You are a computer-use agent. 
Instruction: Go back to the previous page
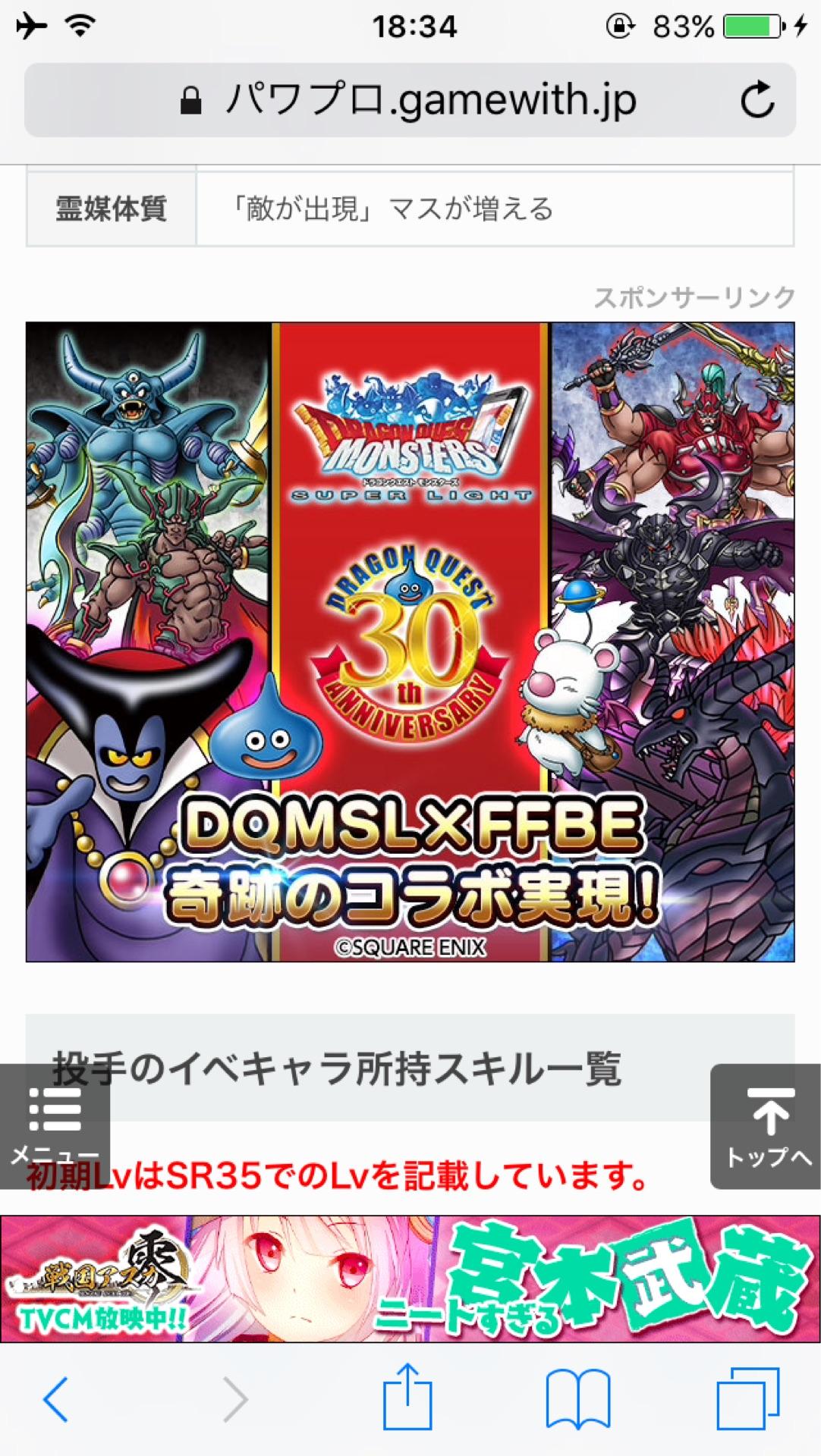click(56, 1399)
